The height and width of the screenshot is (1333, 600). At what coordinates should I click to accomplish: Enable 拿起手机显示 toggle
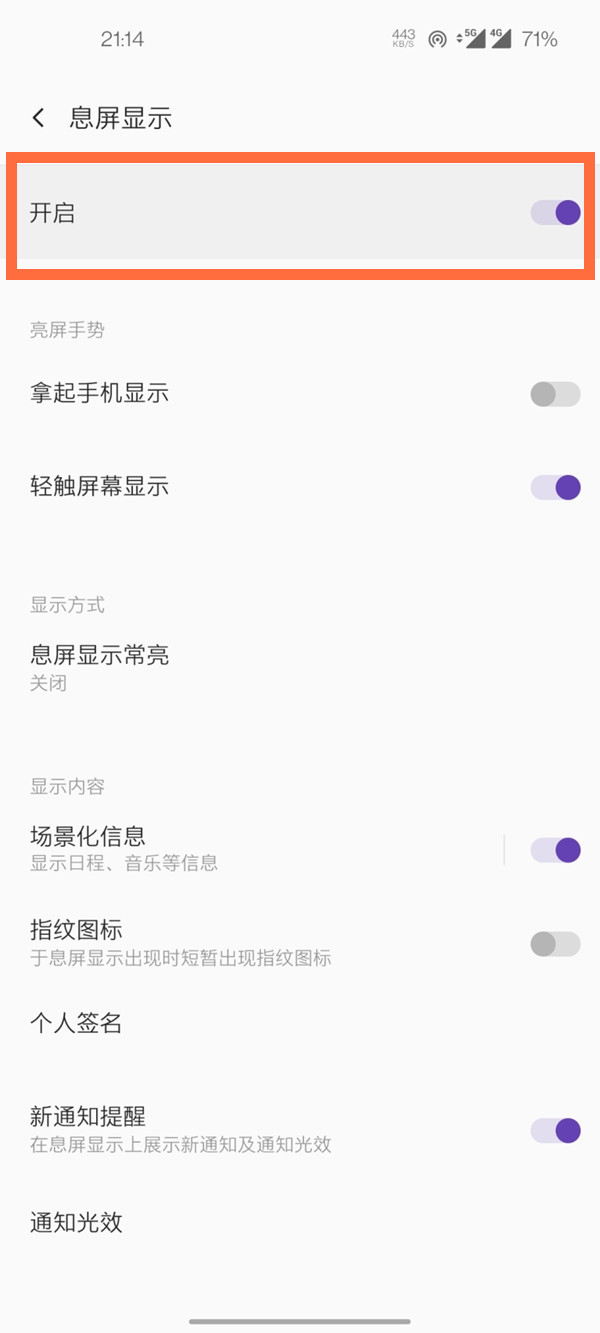pos(555,394)
